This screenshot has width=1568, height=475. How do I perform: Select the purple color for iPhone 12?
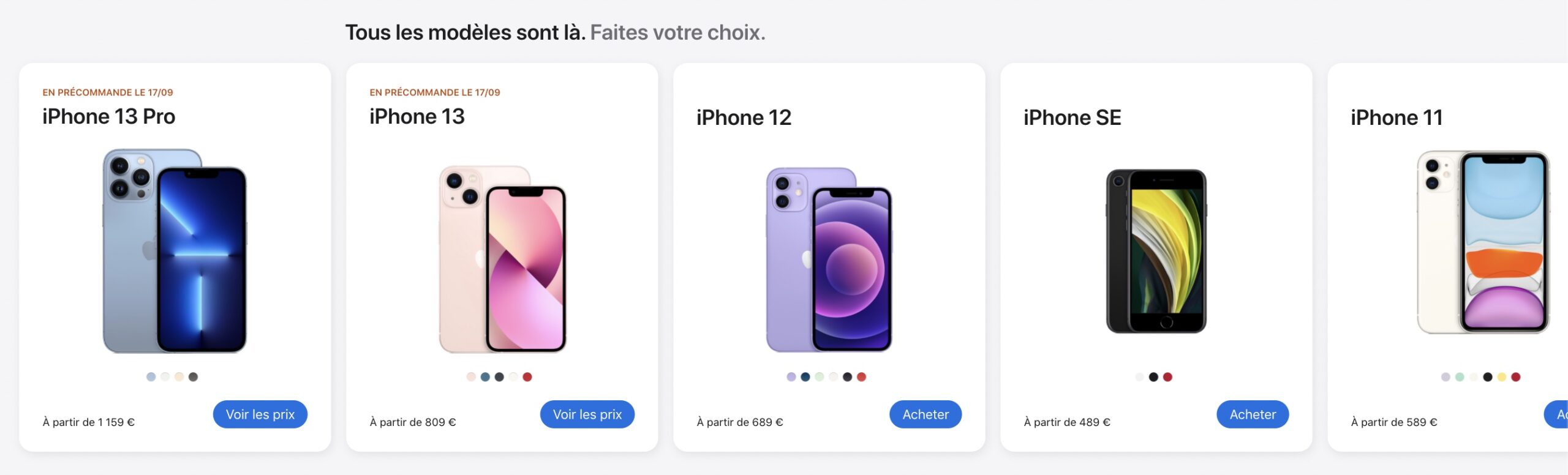[x=791, y=377]
